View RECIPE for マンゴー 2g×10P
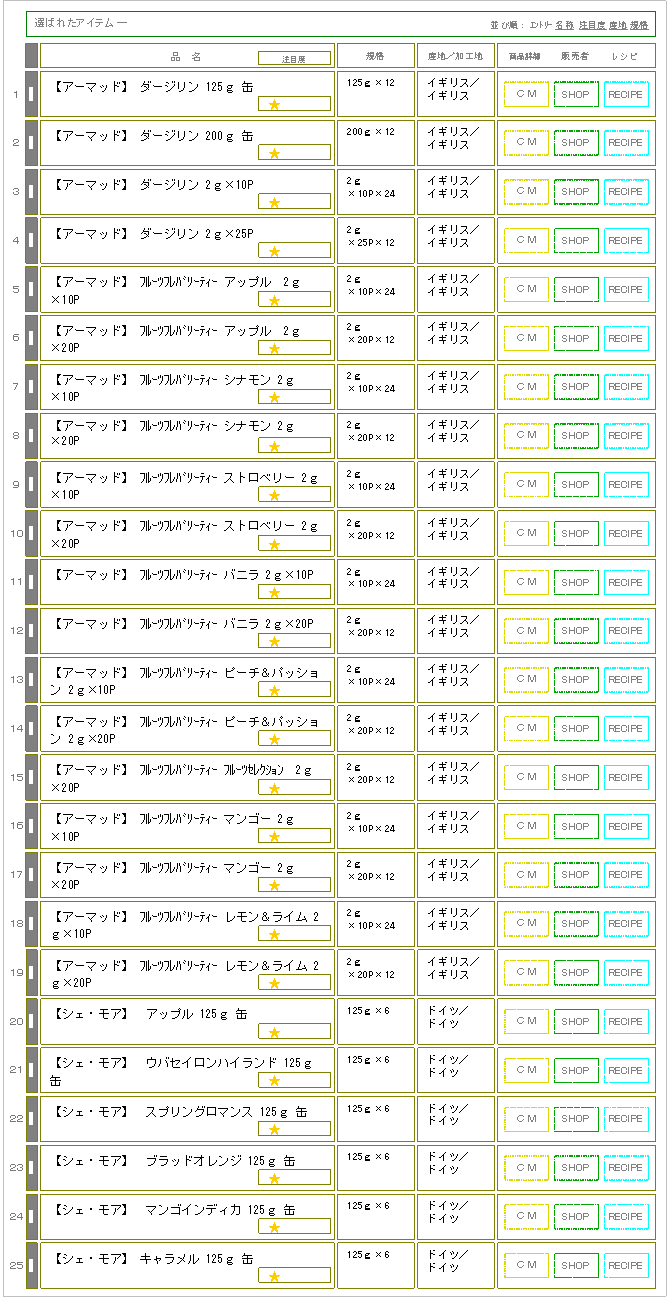Viewport: 668px width, 1298px height. coord(626,827)
